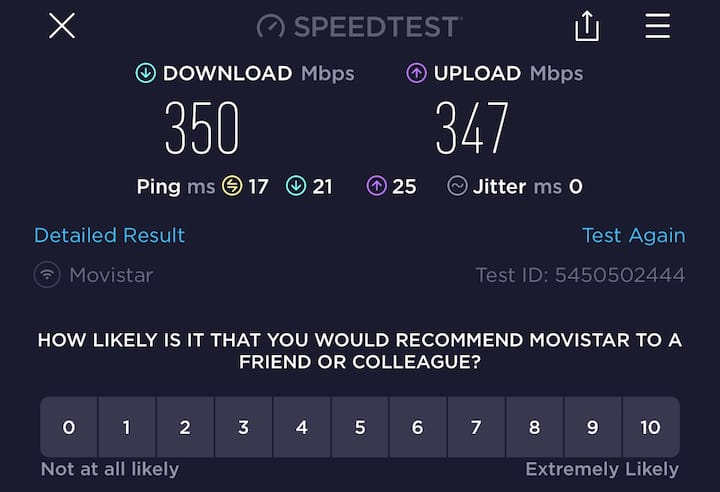The width and height of the screenshot is (720, 492).
Task: Open the hamburger menu
Action: pos(657,26)
